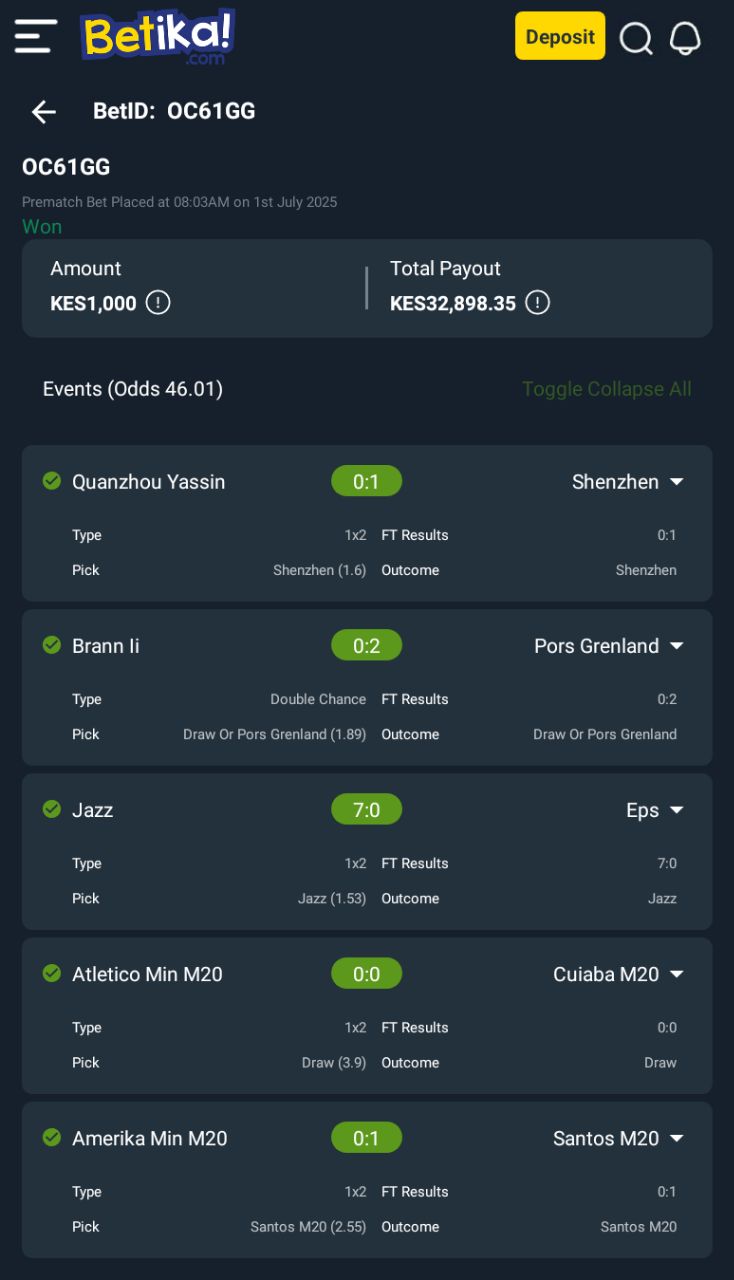Open the notifications bell
734x1280 pixels.
685,38
